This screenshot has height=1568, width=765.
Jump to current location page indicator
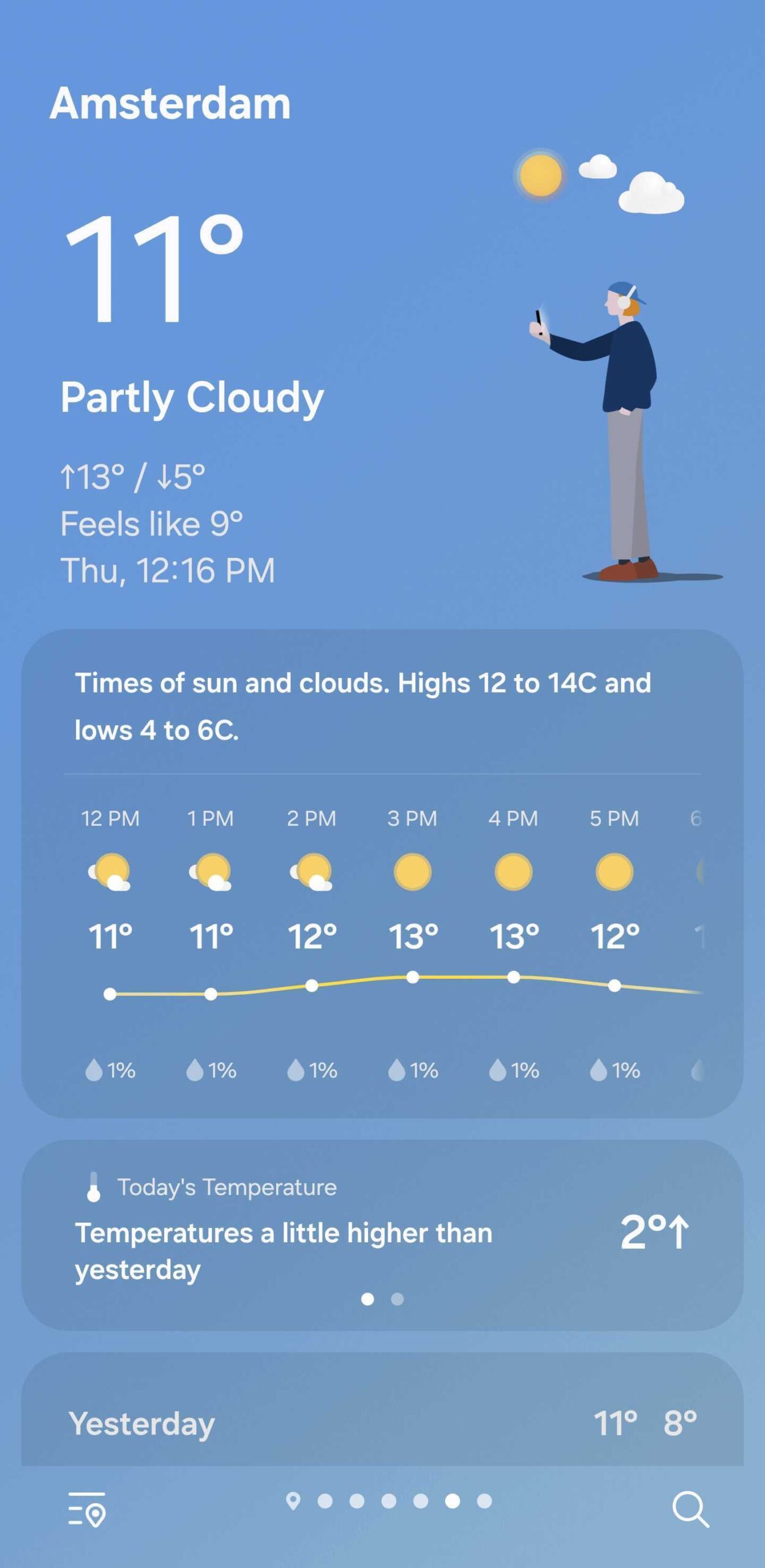293,1501
